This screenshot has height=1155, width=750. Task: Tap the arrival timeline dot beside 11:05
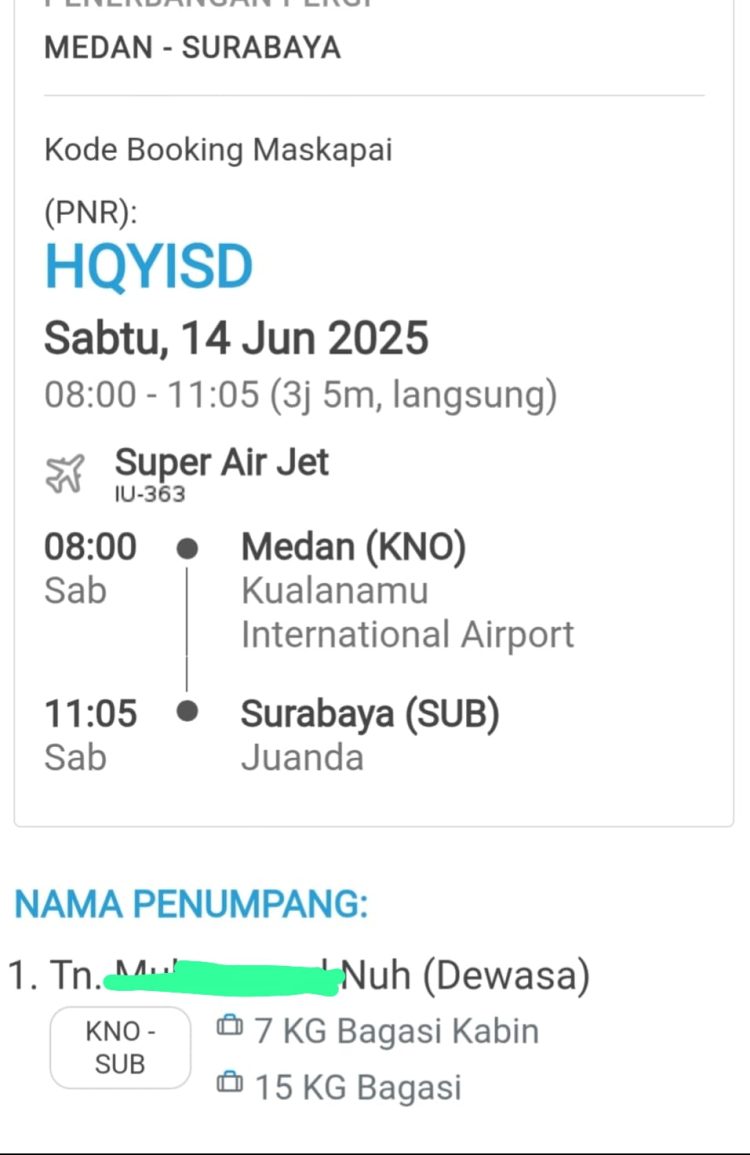pyautogui.click(x=188, y=713)
